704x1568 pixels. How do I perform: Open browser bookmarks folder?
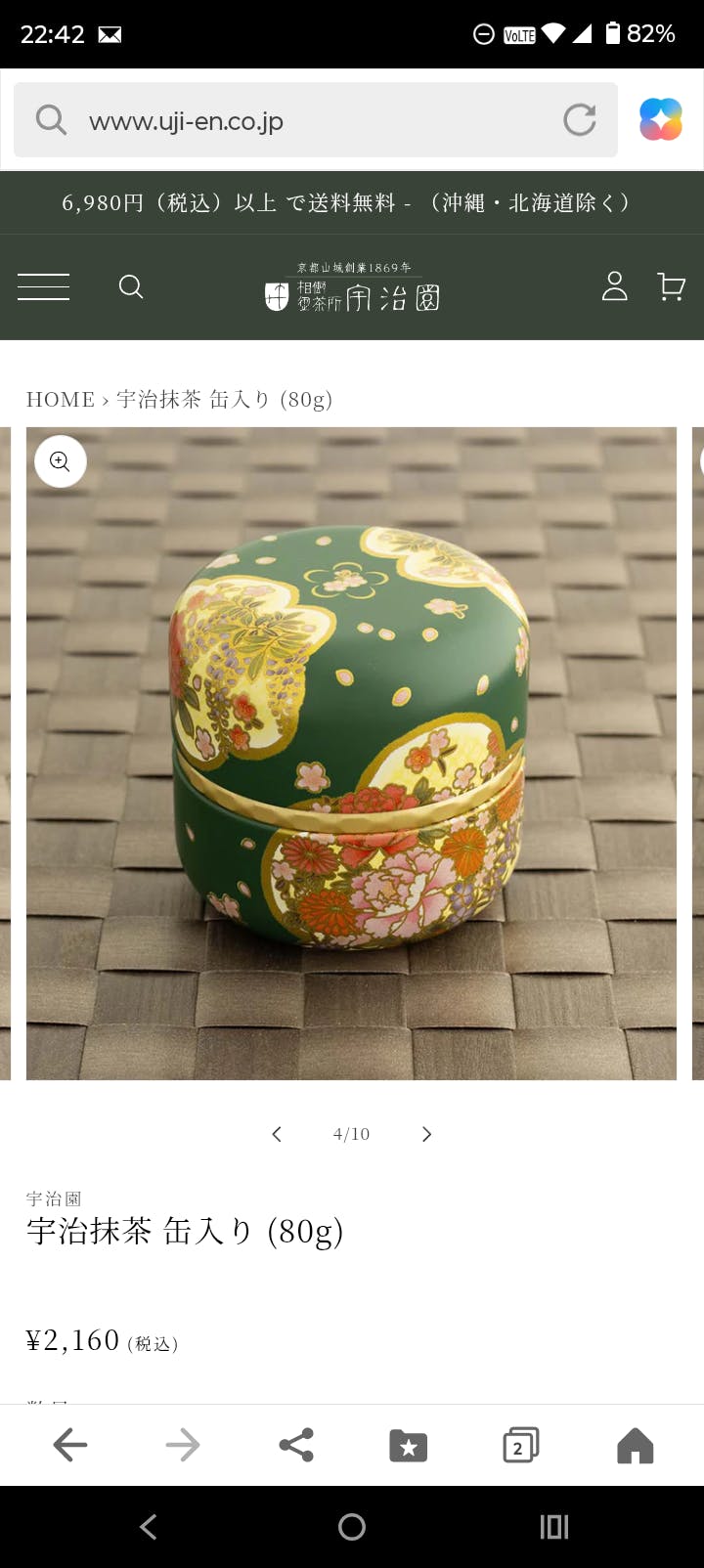409,1445
